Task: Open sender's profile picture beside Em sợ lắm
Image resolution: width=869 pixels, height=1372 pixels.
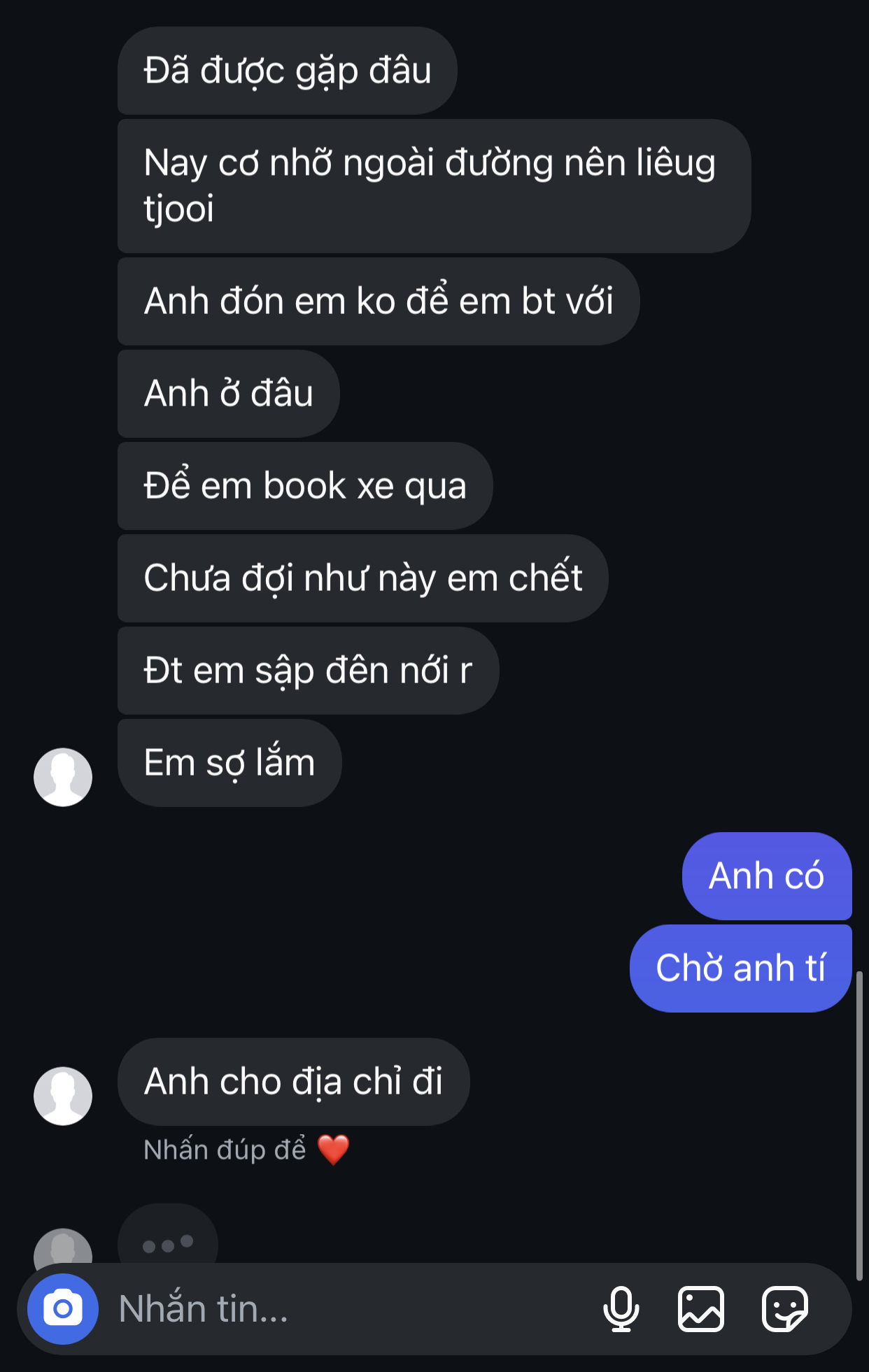Action: pos(63,777)
